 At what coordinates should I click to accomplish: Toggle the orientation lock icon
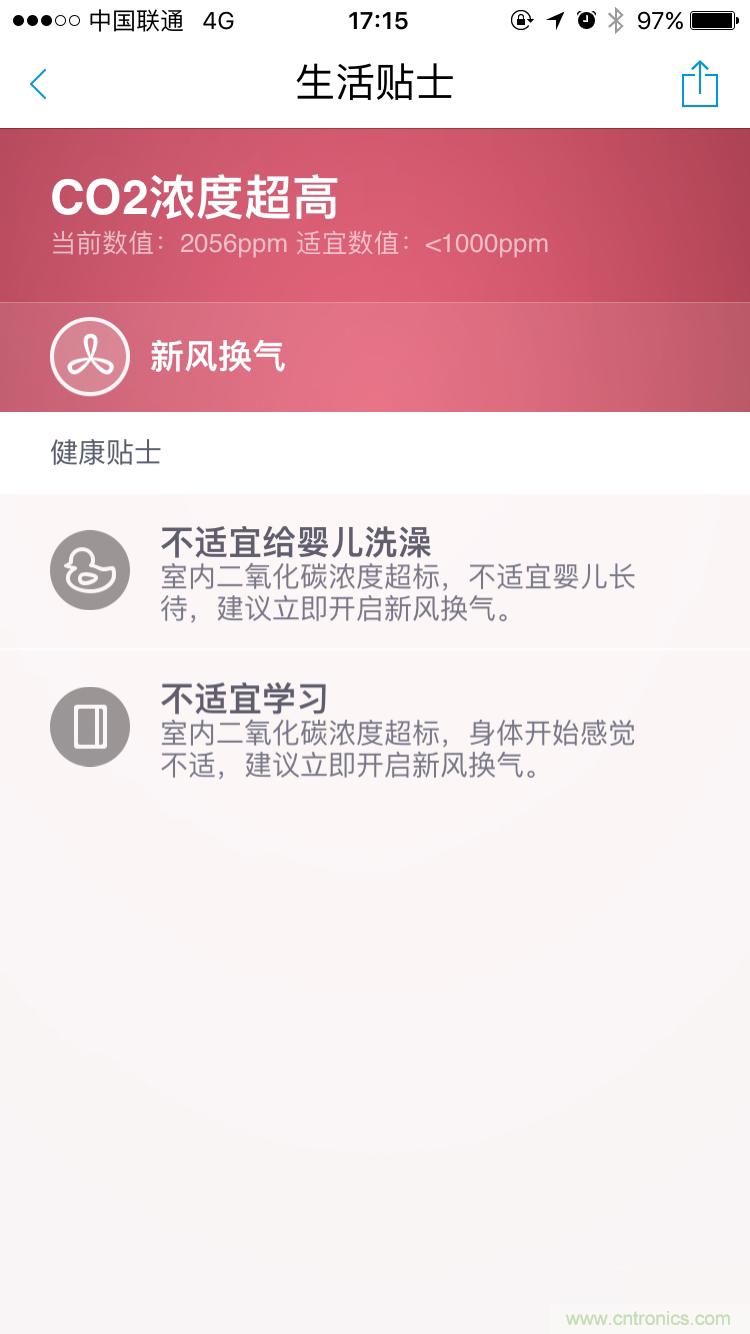point(522,19)
